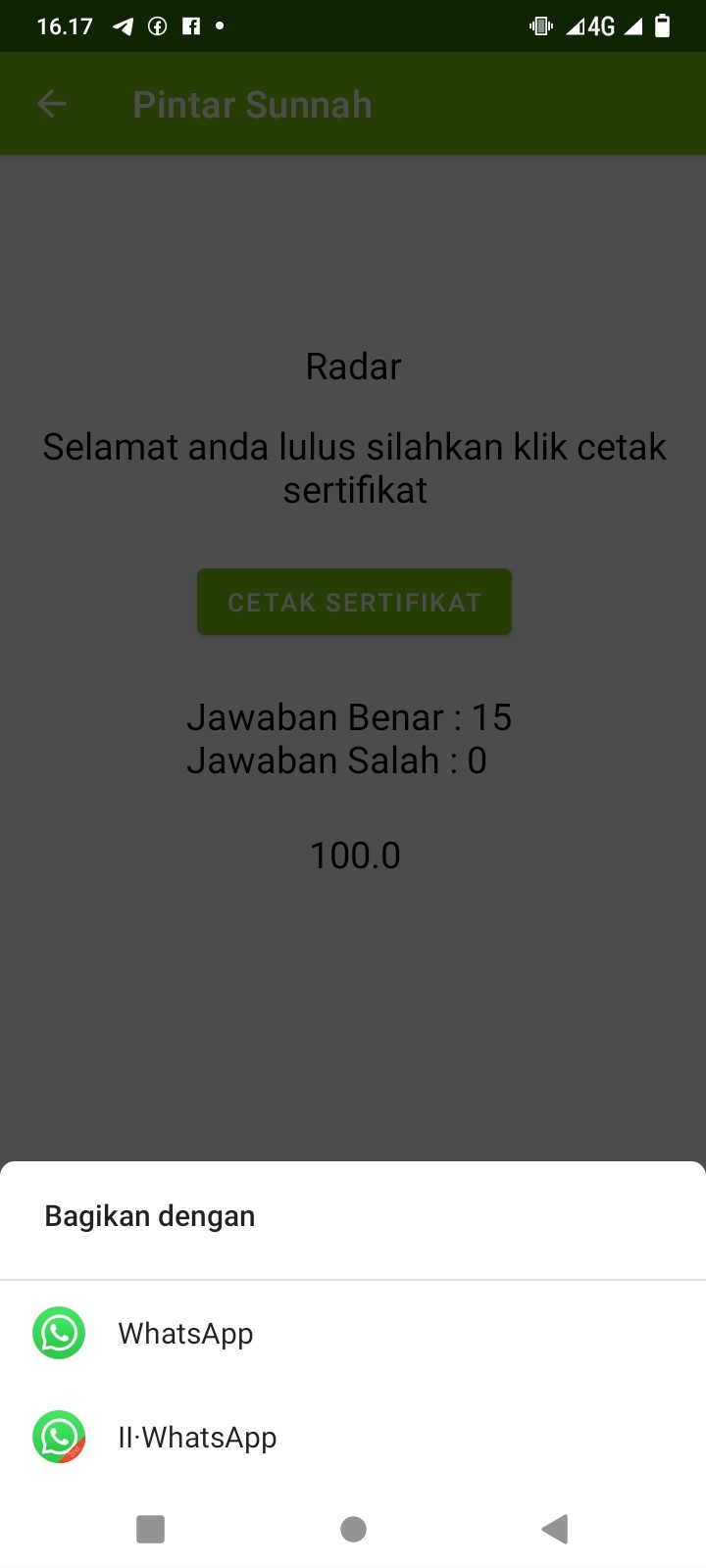Image resolution: width=706 pixels, height=1568 pixels.
Task: Tap the 100.0 score text
Action: (x=354, y=855)
